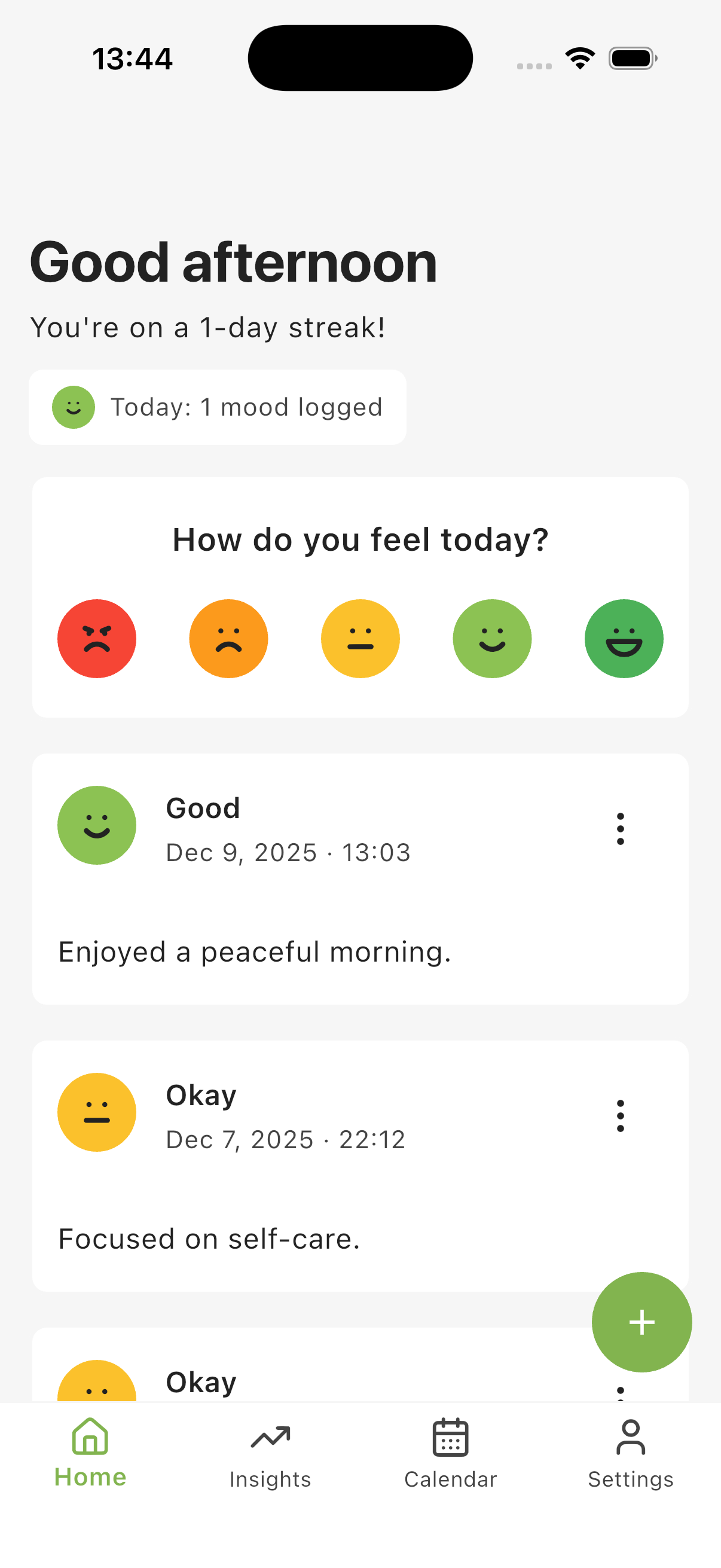Open options for Dec 7 Okay entry

pyautogui.click(x=620, y=1116)
